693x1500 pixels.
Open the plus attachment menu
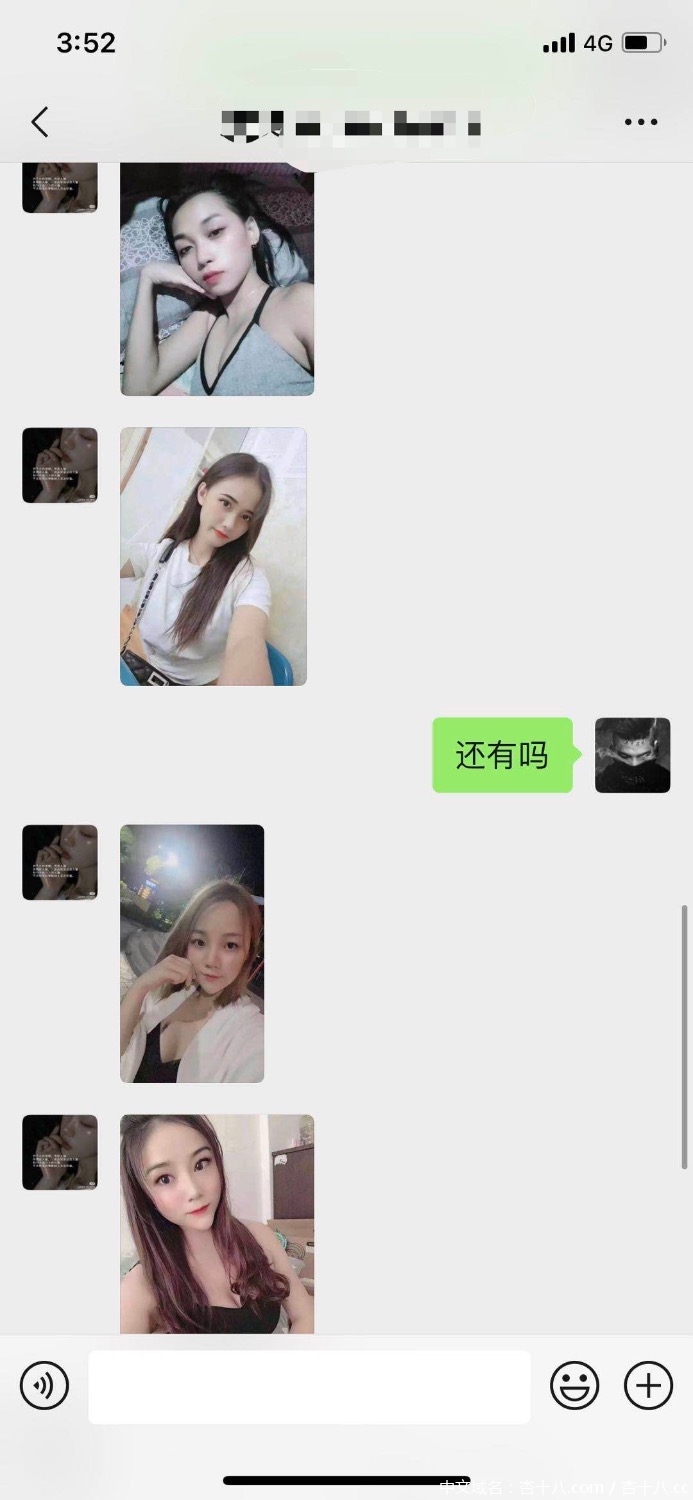point(649,1386)
